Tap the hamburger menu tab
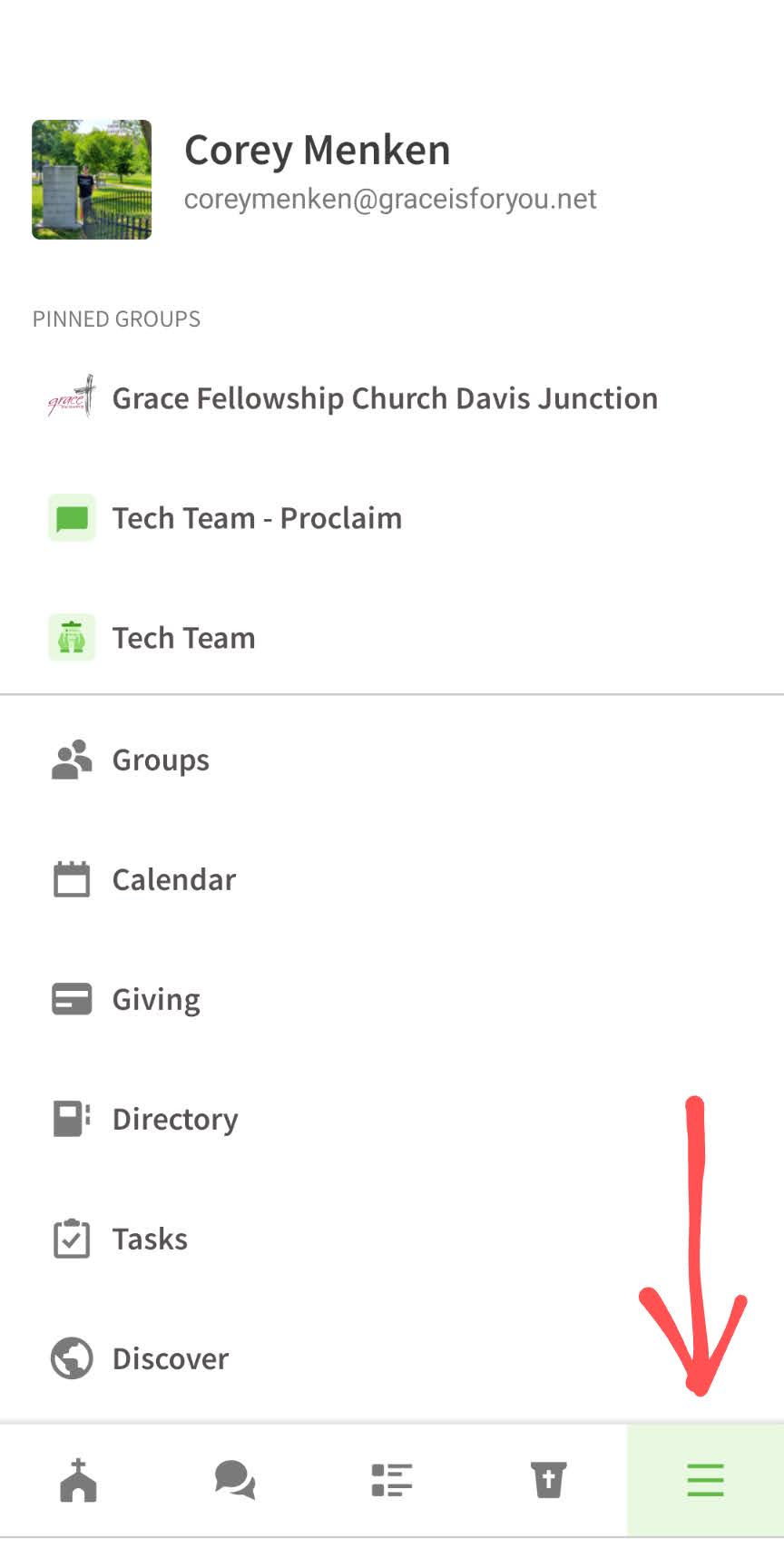 tap(705, 1480)
